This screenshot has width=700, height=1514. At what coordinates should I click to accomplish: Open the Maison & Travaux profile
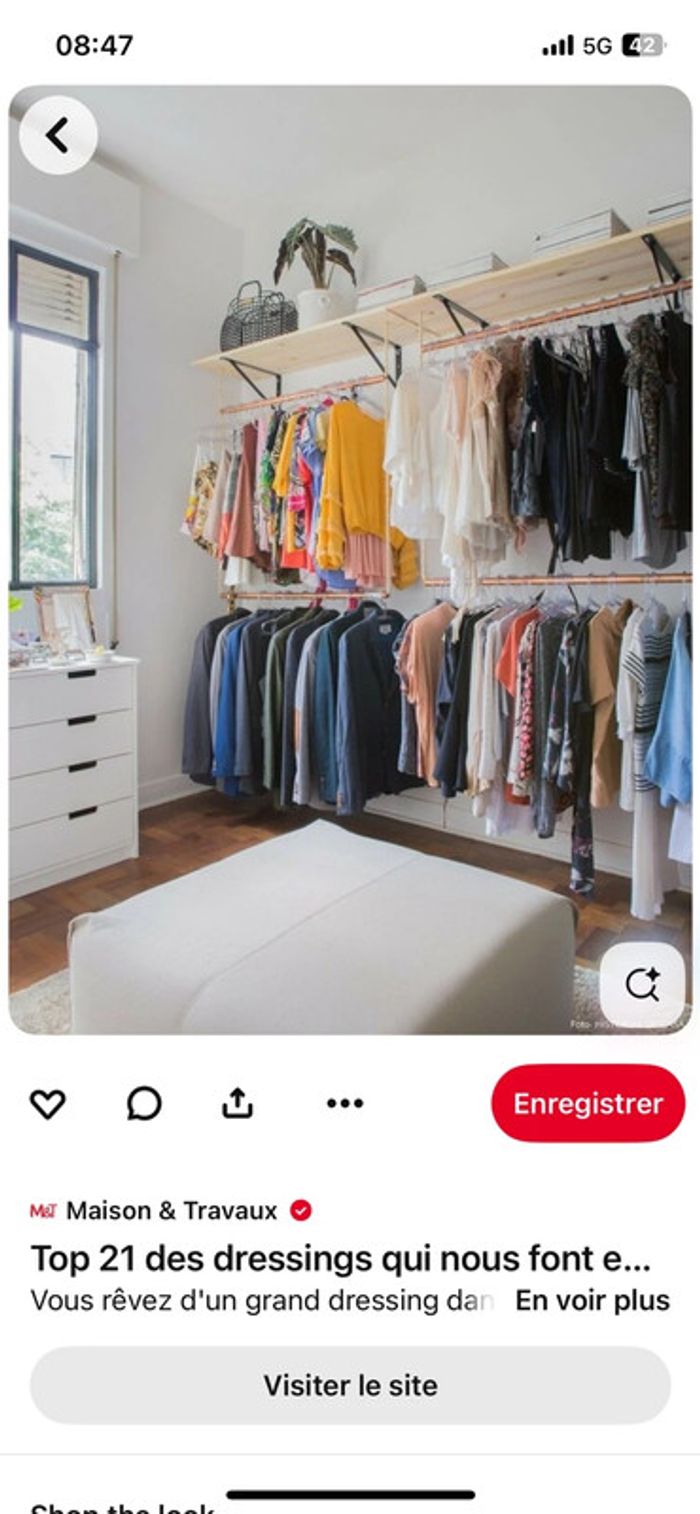(171, 1211)
